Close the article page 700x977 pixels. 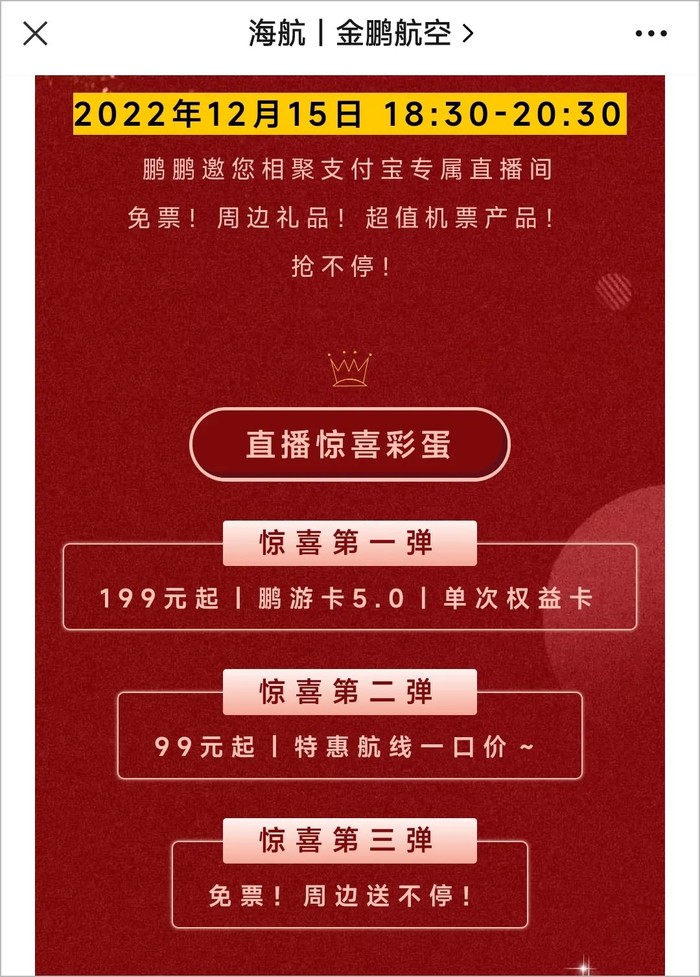tap(35, 33)
